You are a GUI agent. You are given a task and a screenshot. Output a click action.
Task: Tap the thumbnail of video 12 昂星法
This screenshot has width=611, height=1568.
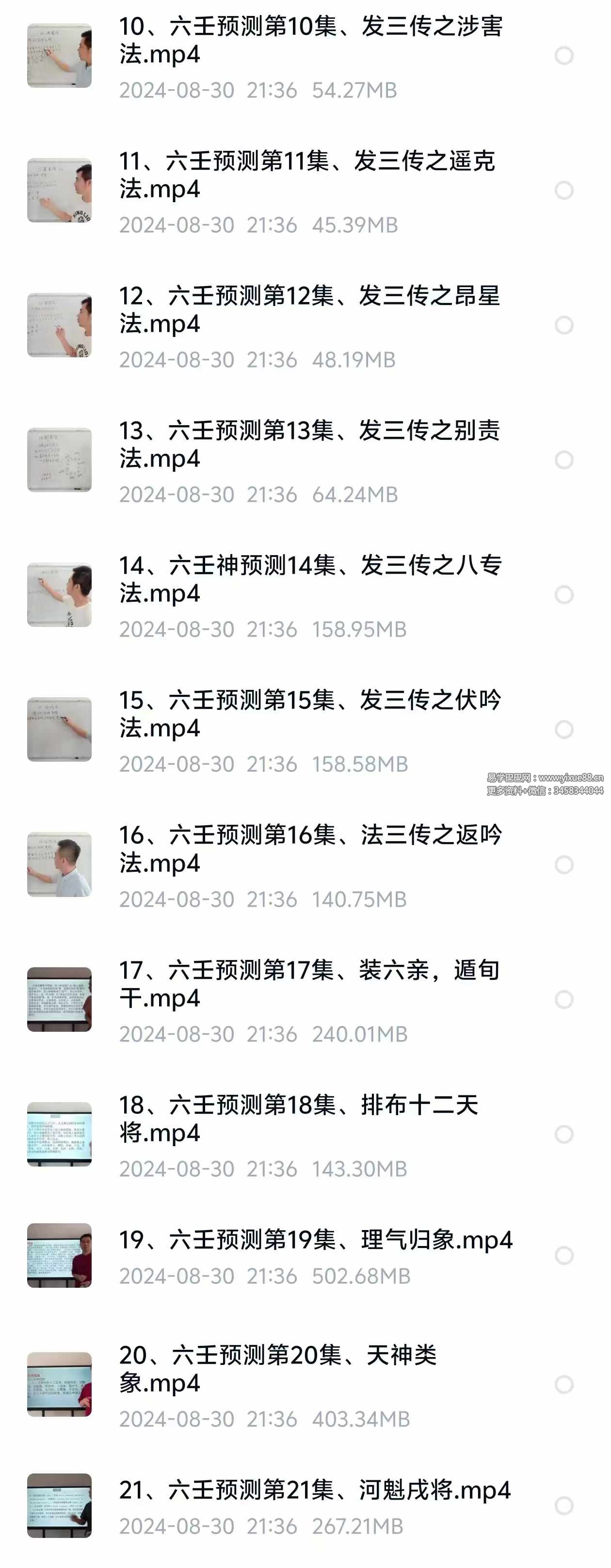59,325
